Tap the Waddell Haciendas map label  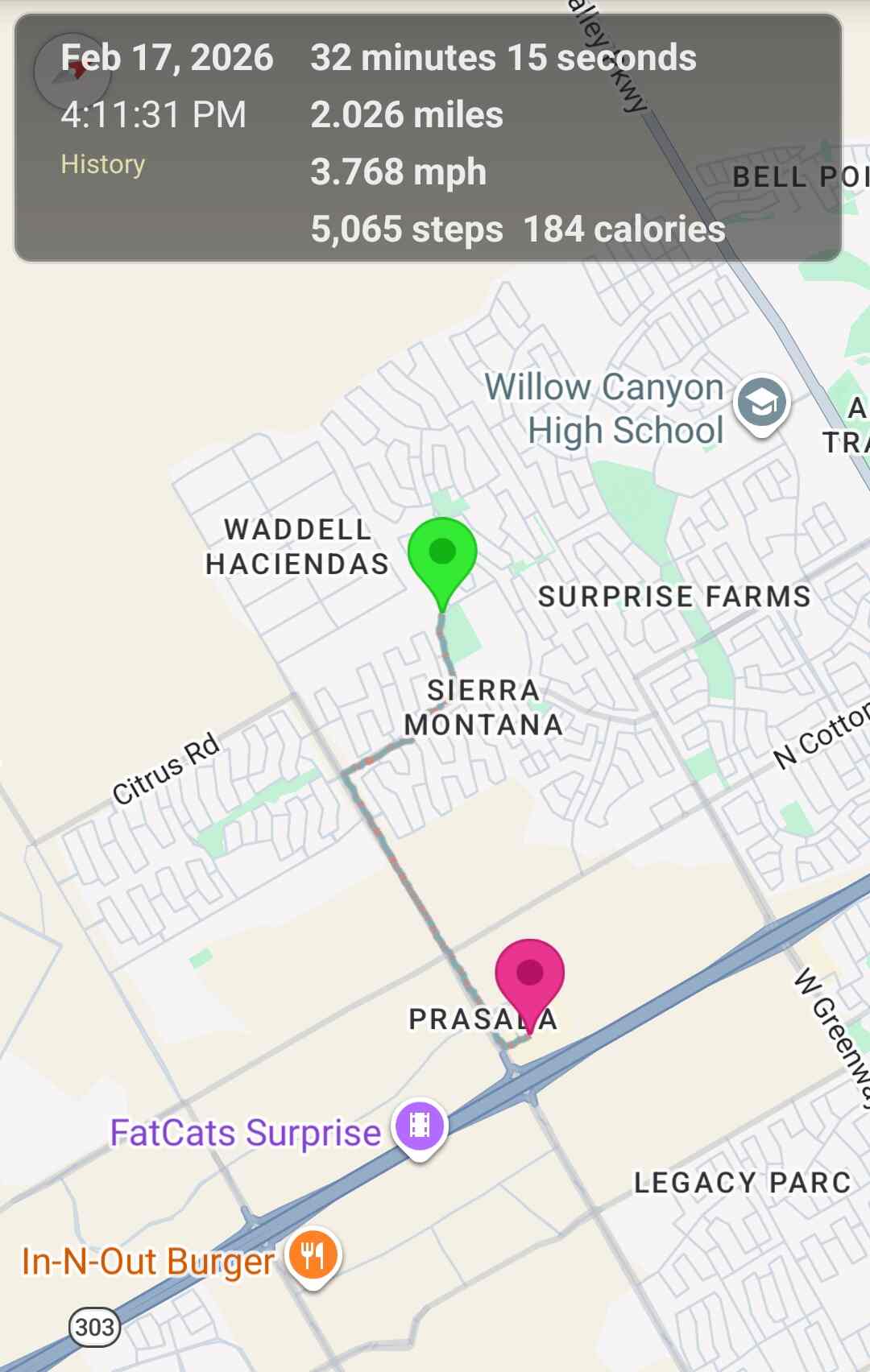[297, 547]
